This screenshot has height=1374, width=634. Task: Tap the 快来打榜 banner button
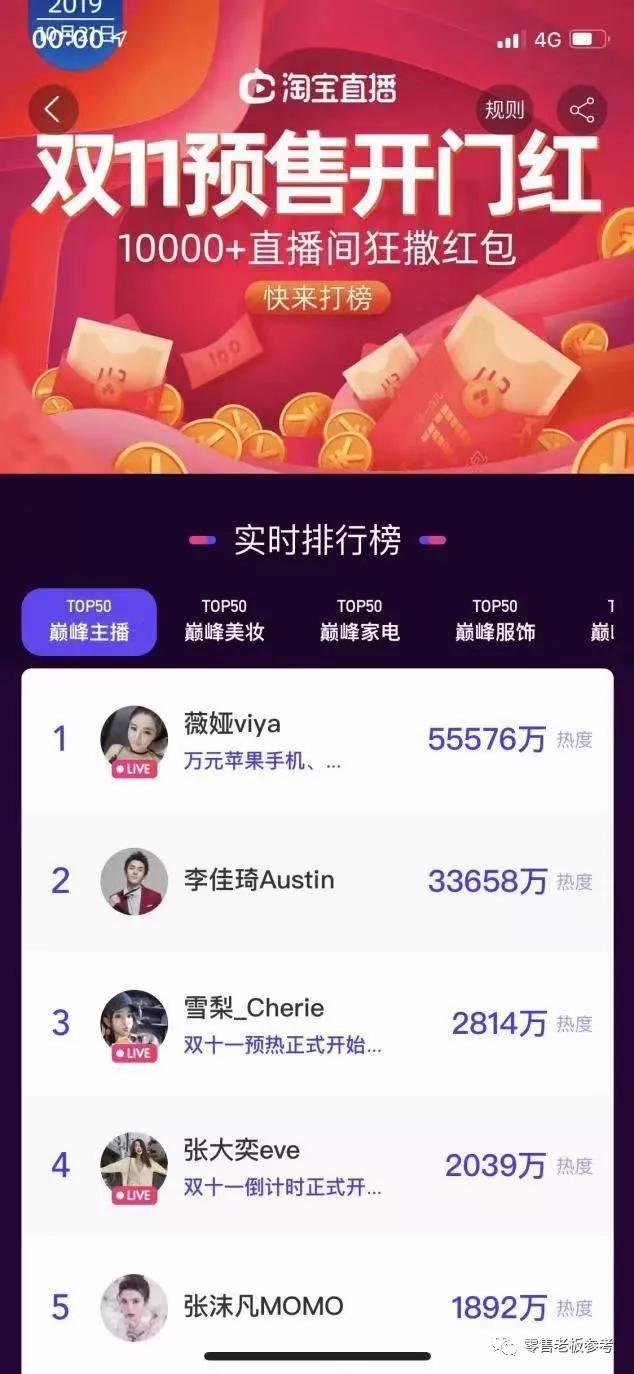click(x=317, y=298)
